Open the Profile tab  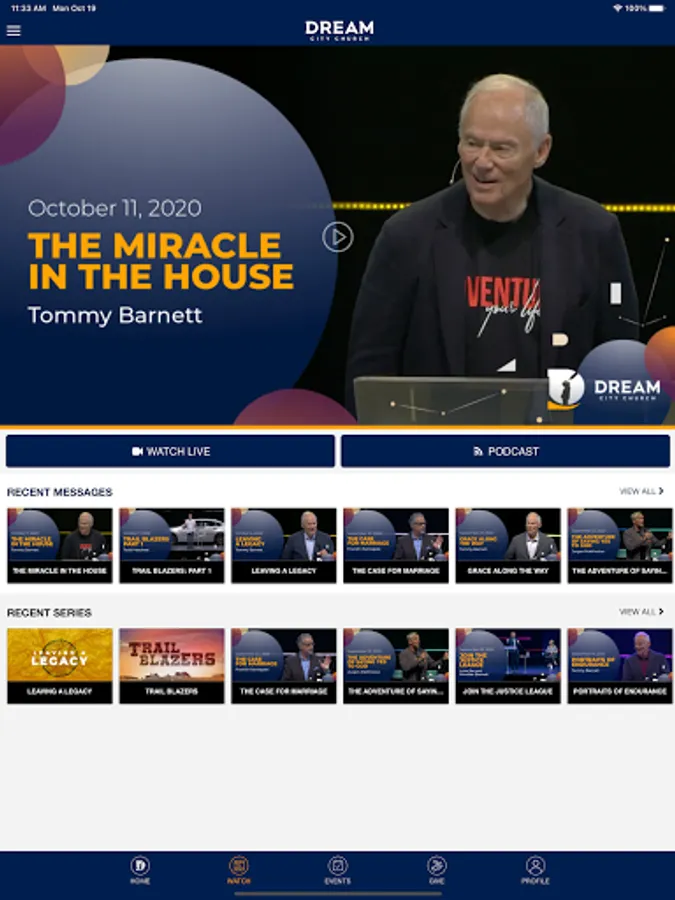coord(536,870)
